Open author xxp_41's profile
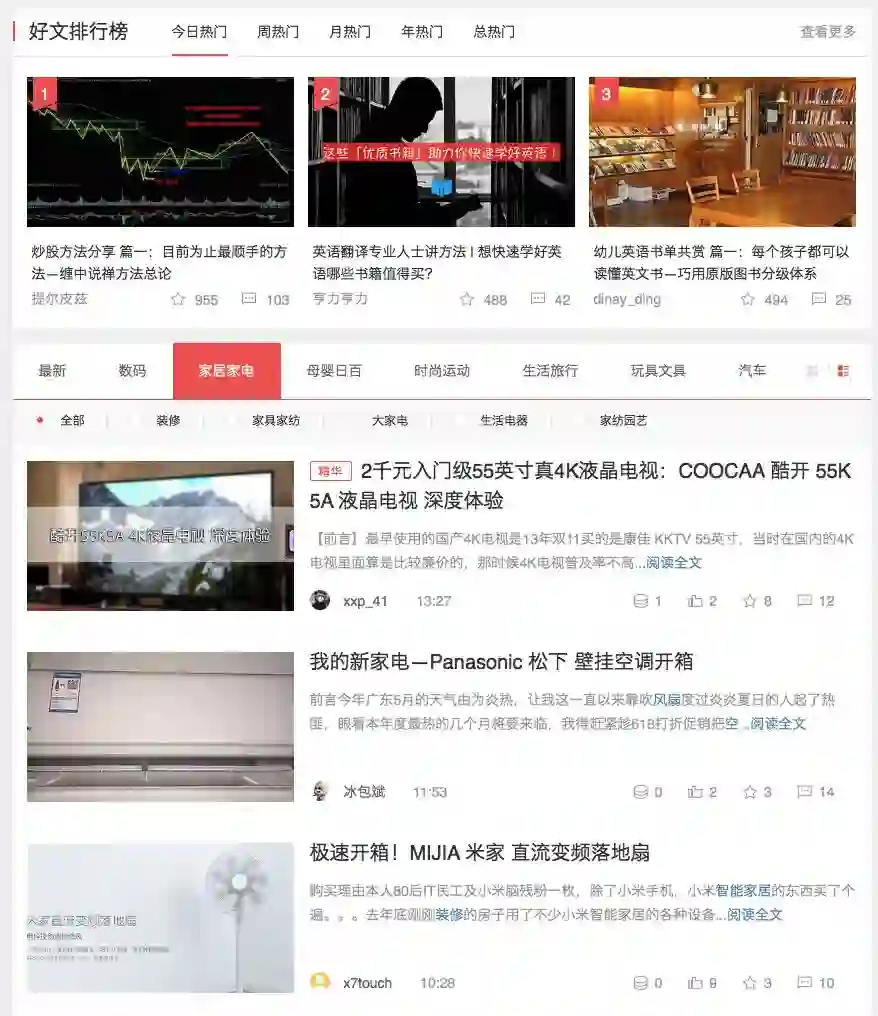This screenshot has width=878, height=1016. click(x=365, y=601)
